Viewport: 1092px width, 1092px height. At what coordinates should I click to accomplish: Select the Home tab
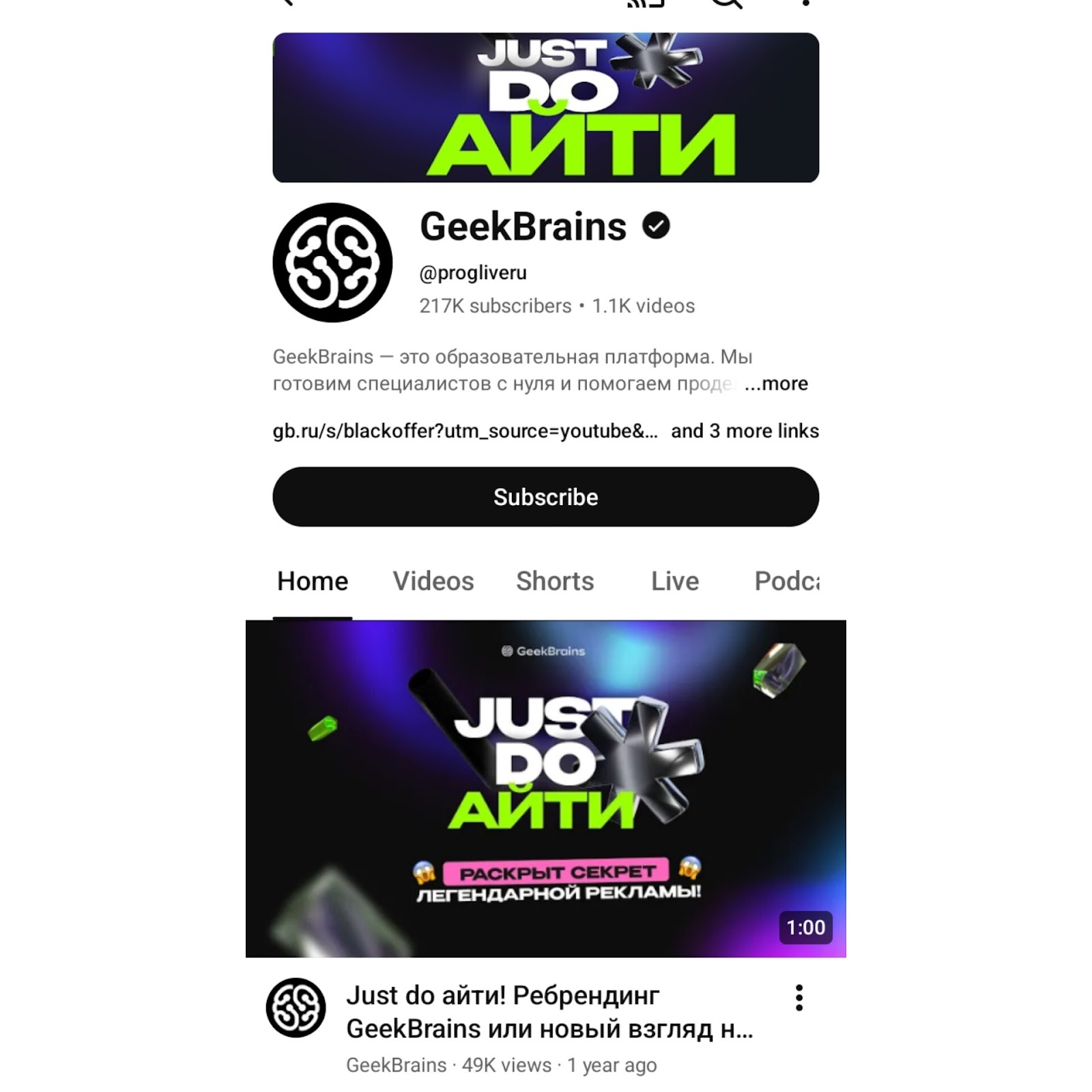[313, 581]
